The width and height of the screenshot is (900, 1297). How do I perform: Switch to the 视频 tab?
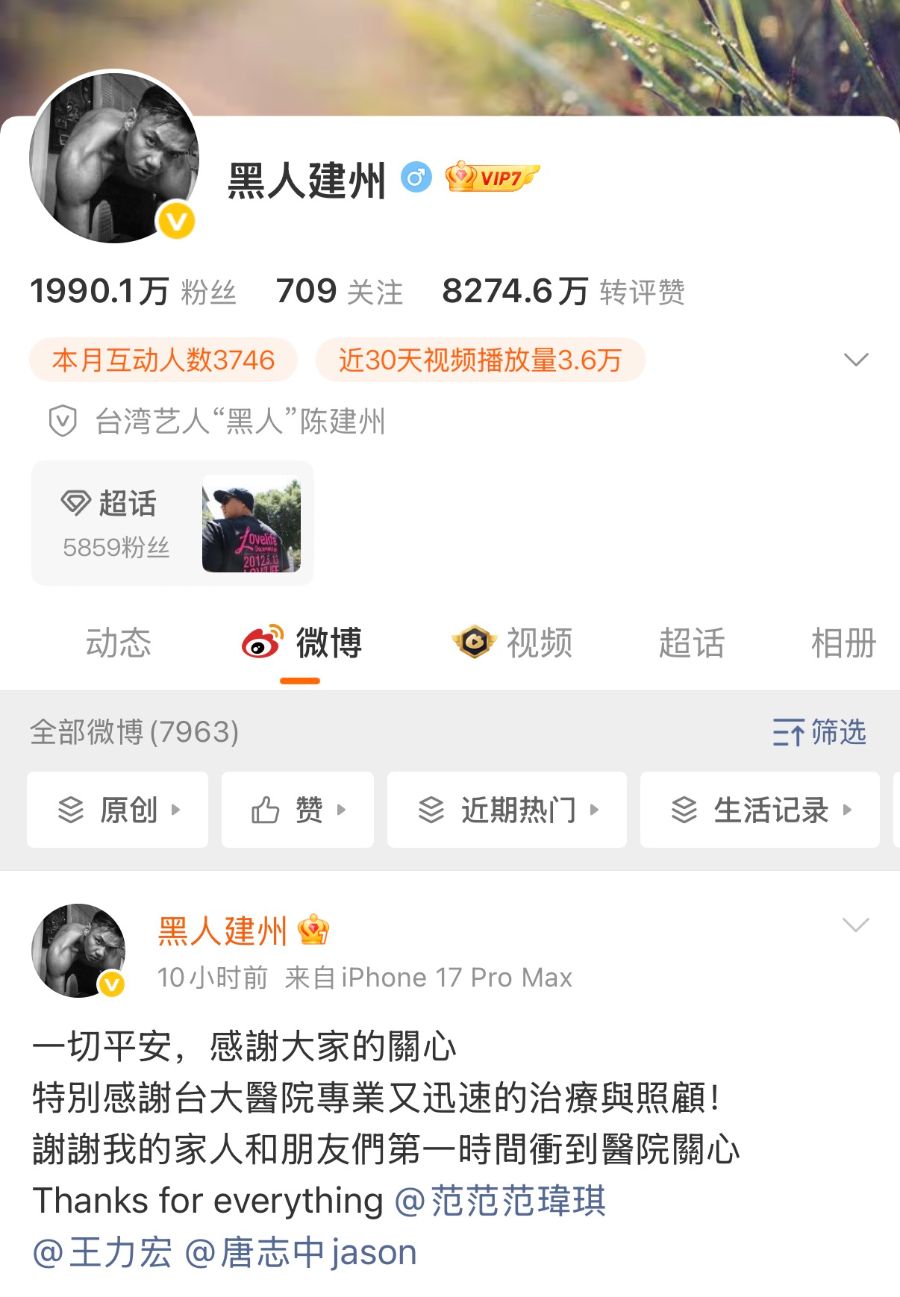[513, 643]
